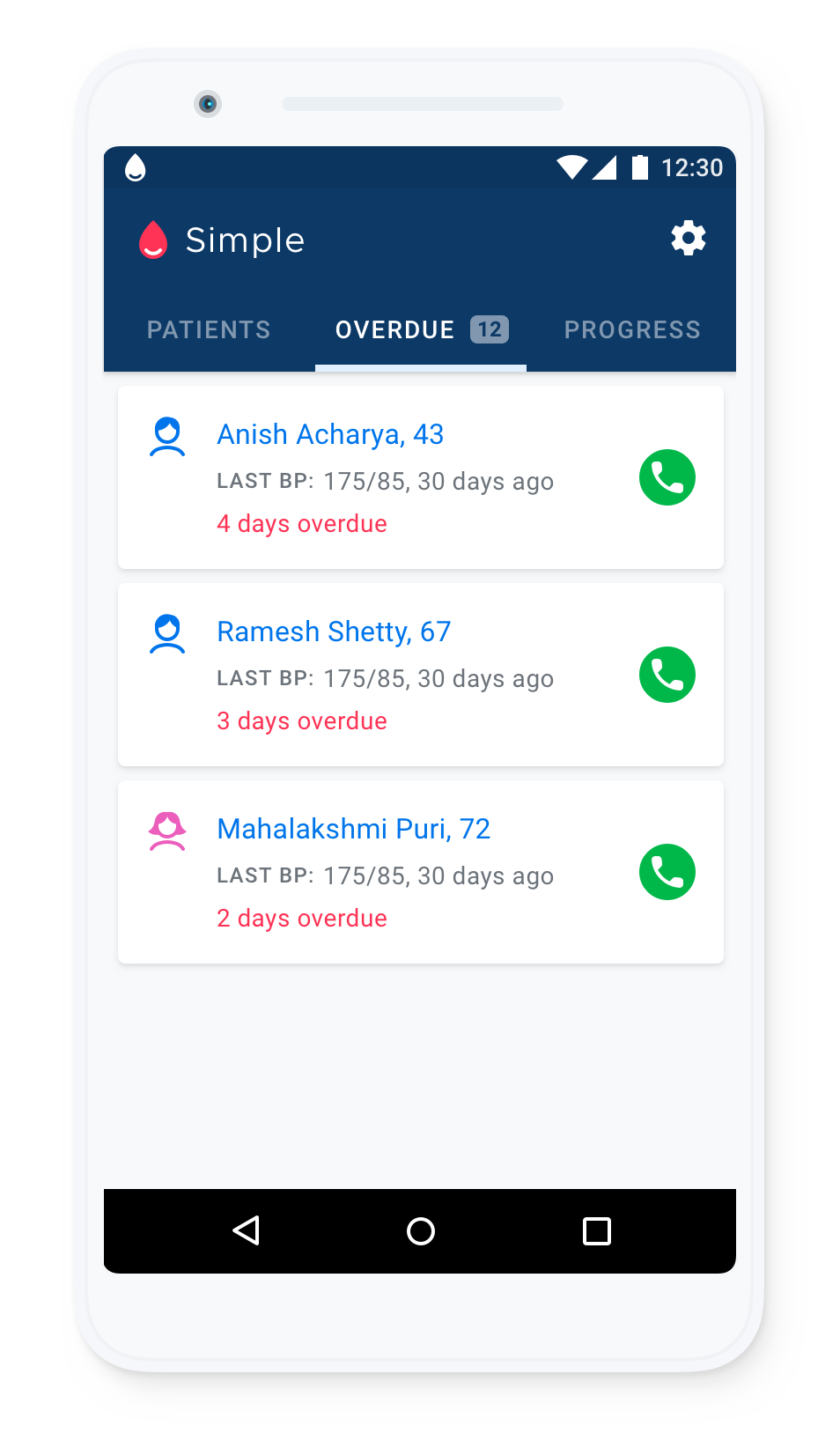Open Anish Acharya's patient card
Image resolution: width=840 pixels, height=1455 pixels.
coord(421,477)
